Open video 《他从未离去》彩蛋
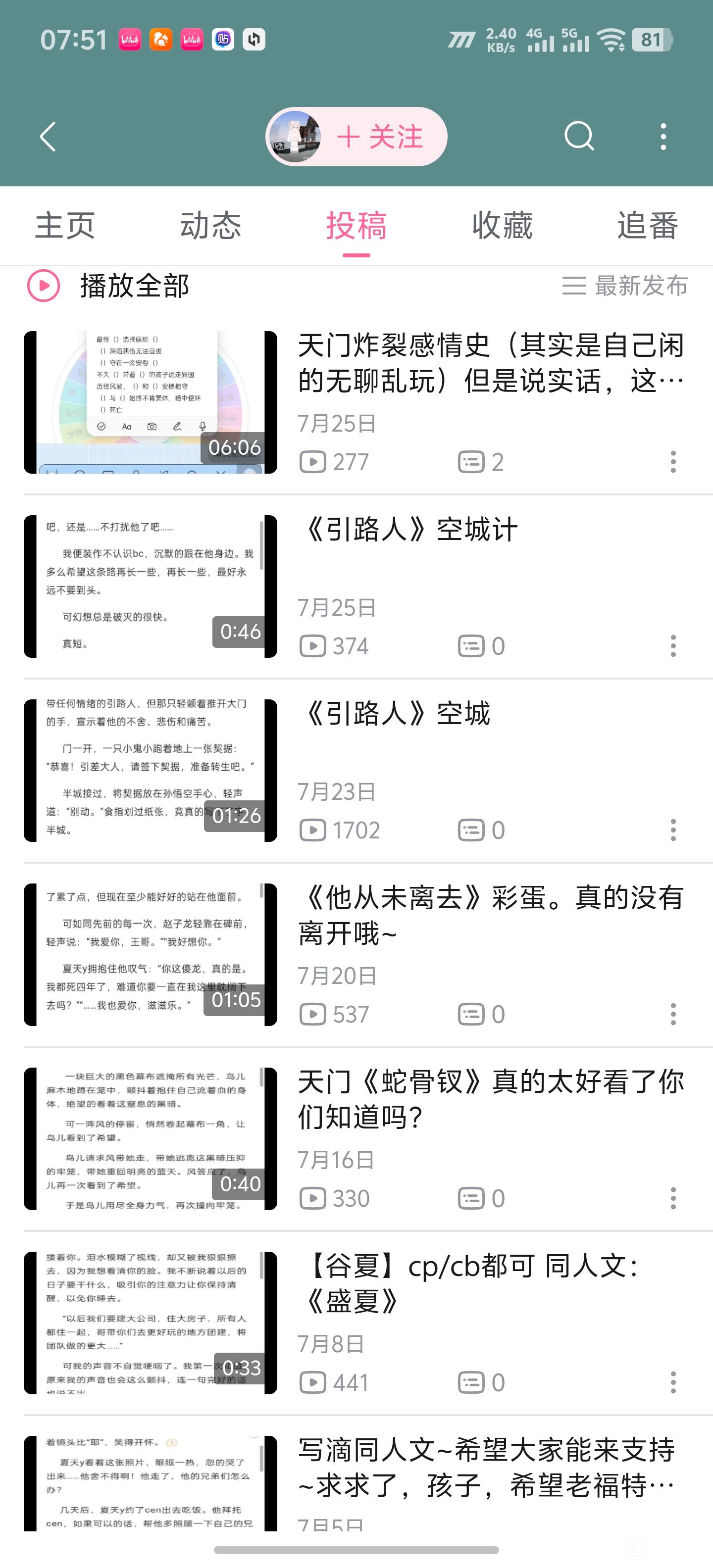Viewport: 713px width, 1568px height. [x=356, y=954]
